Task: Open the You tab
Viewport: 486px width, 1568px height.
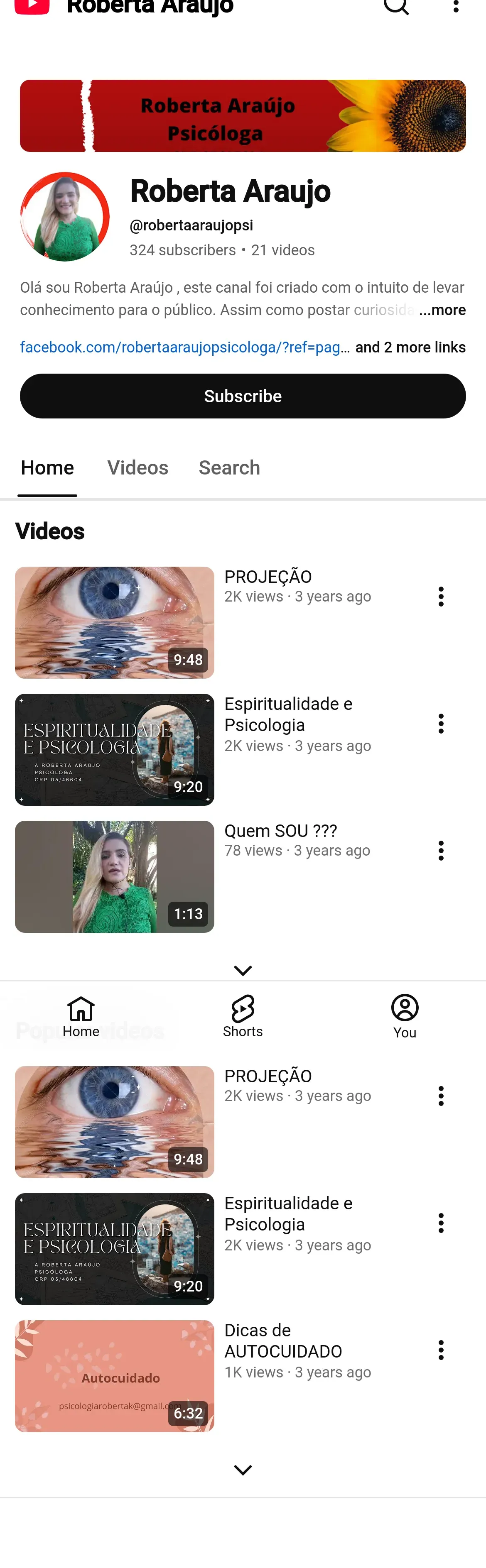Action: (x=405, y=1016)
